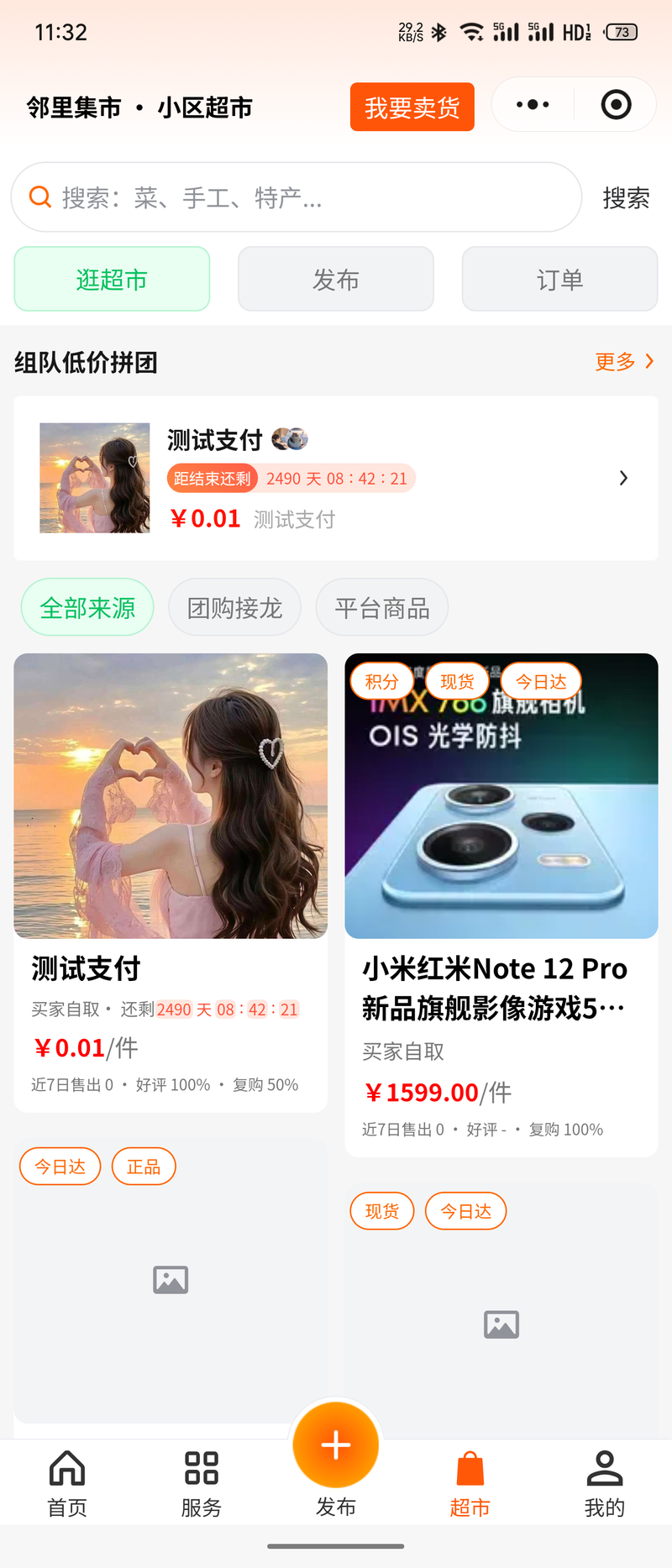This screenshot has width=672, height=1568.
Task: Open the mini program overflow menu
Action: click(x=533, y=105)
